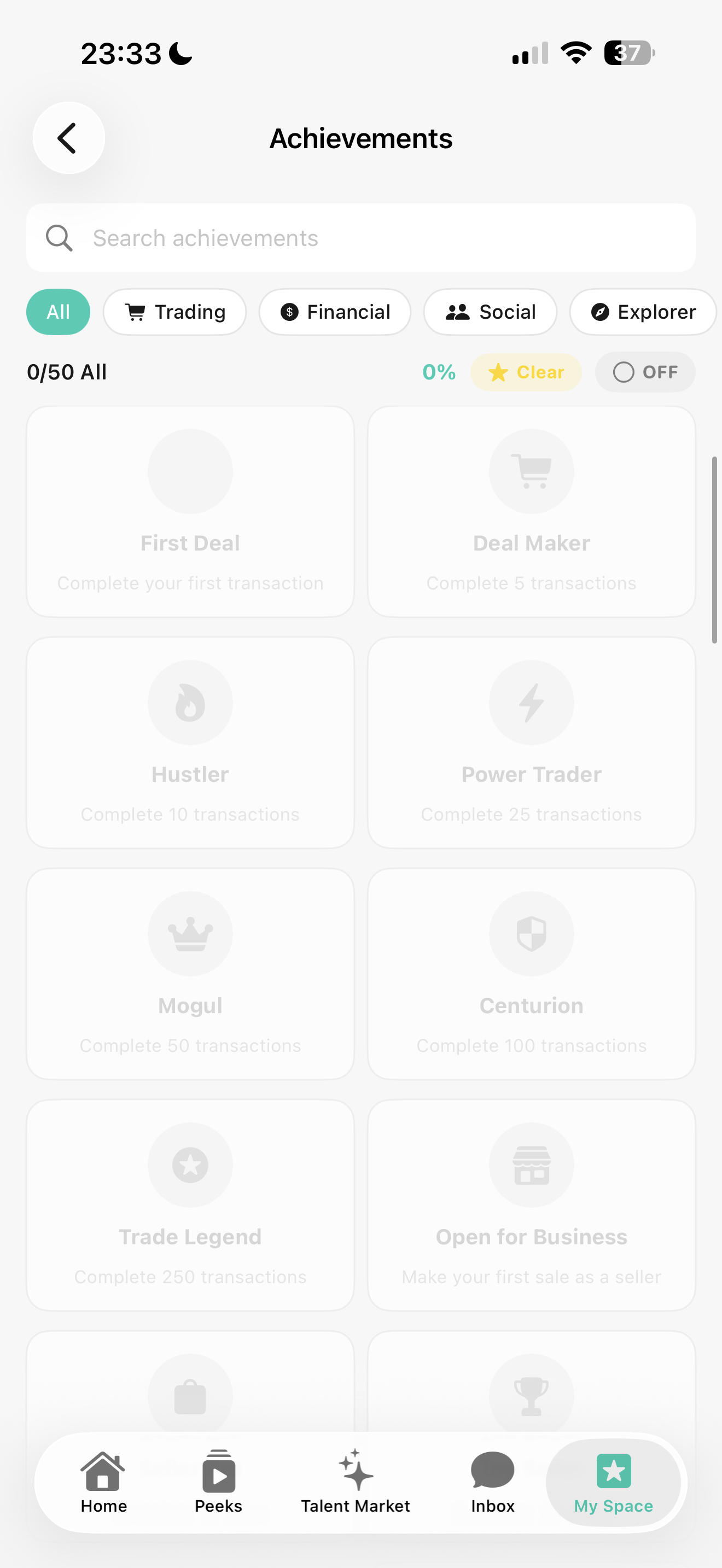Select the Explorer category filter
This screenshot has height=1568, width=722.
pyautogui.click(x=643, y=312)
